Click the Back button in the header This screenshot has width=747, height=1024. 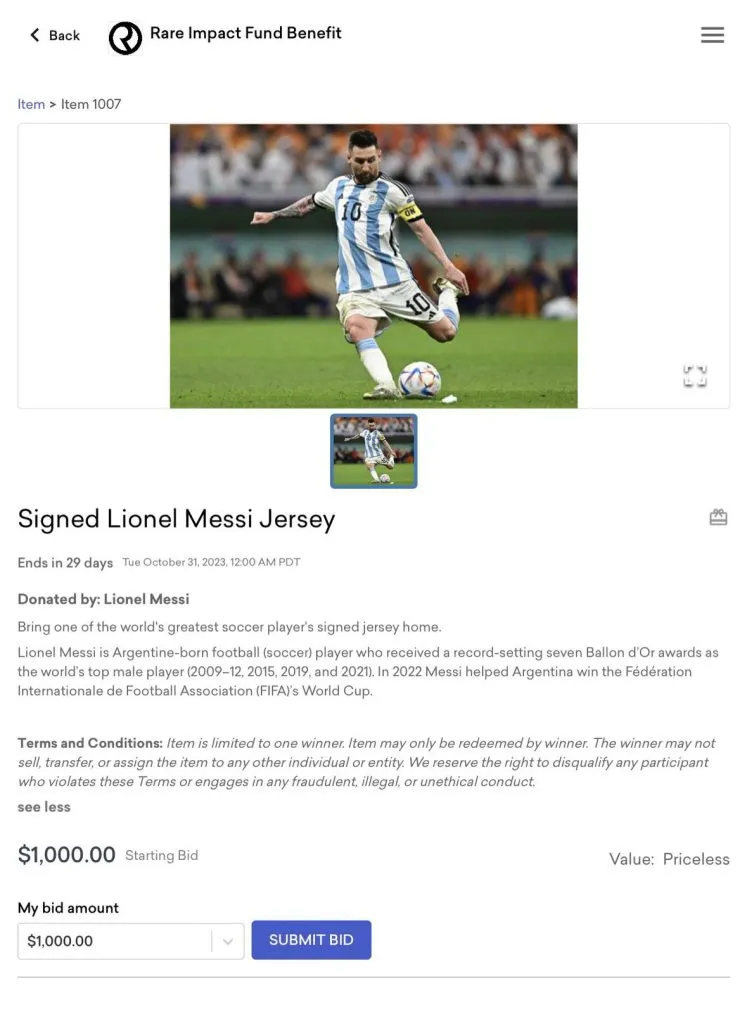54,35
